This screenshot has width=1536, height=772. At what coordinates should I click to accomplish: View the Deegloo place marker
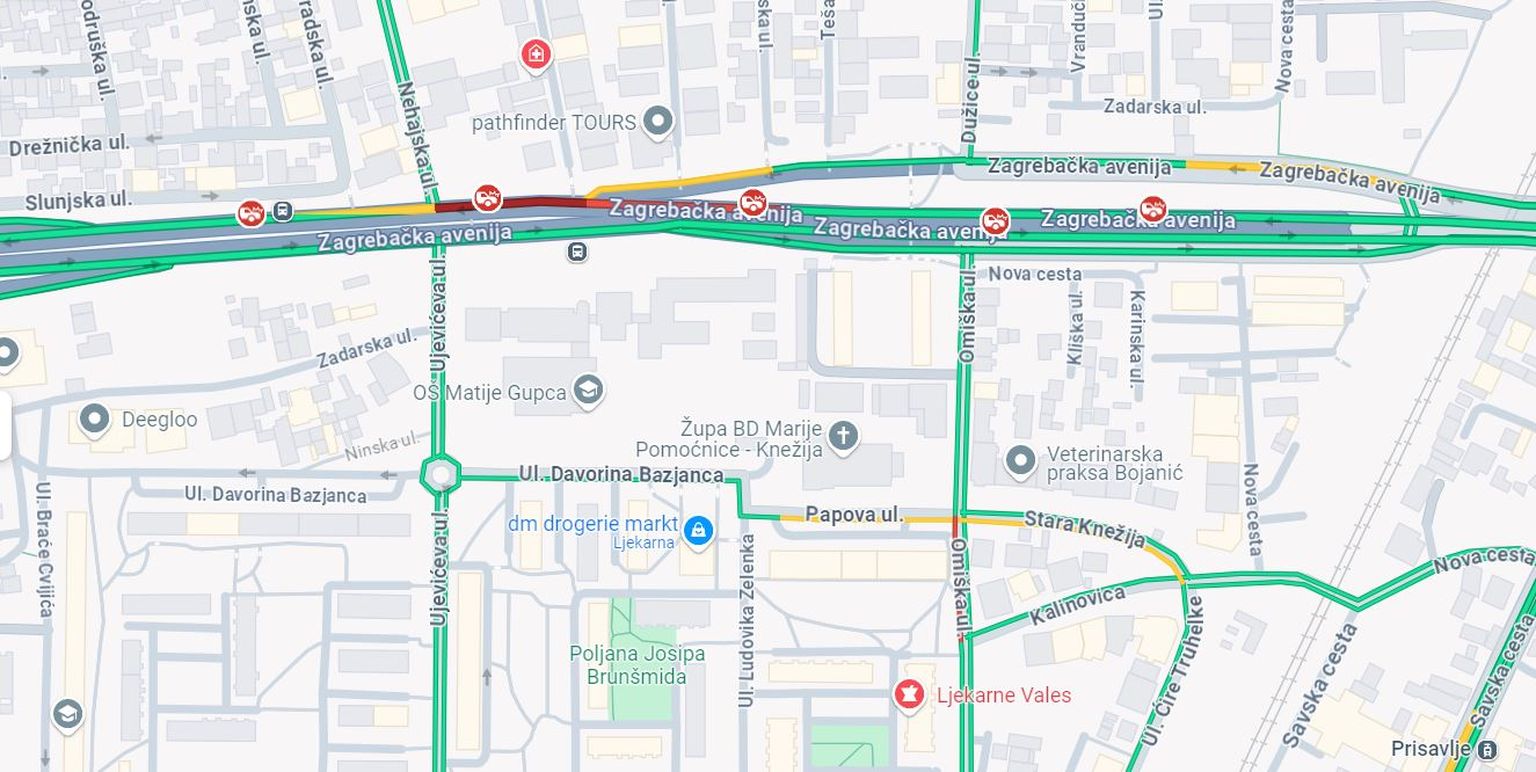pos(94,420)
